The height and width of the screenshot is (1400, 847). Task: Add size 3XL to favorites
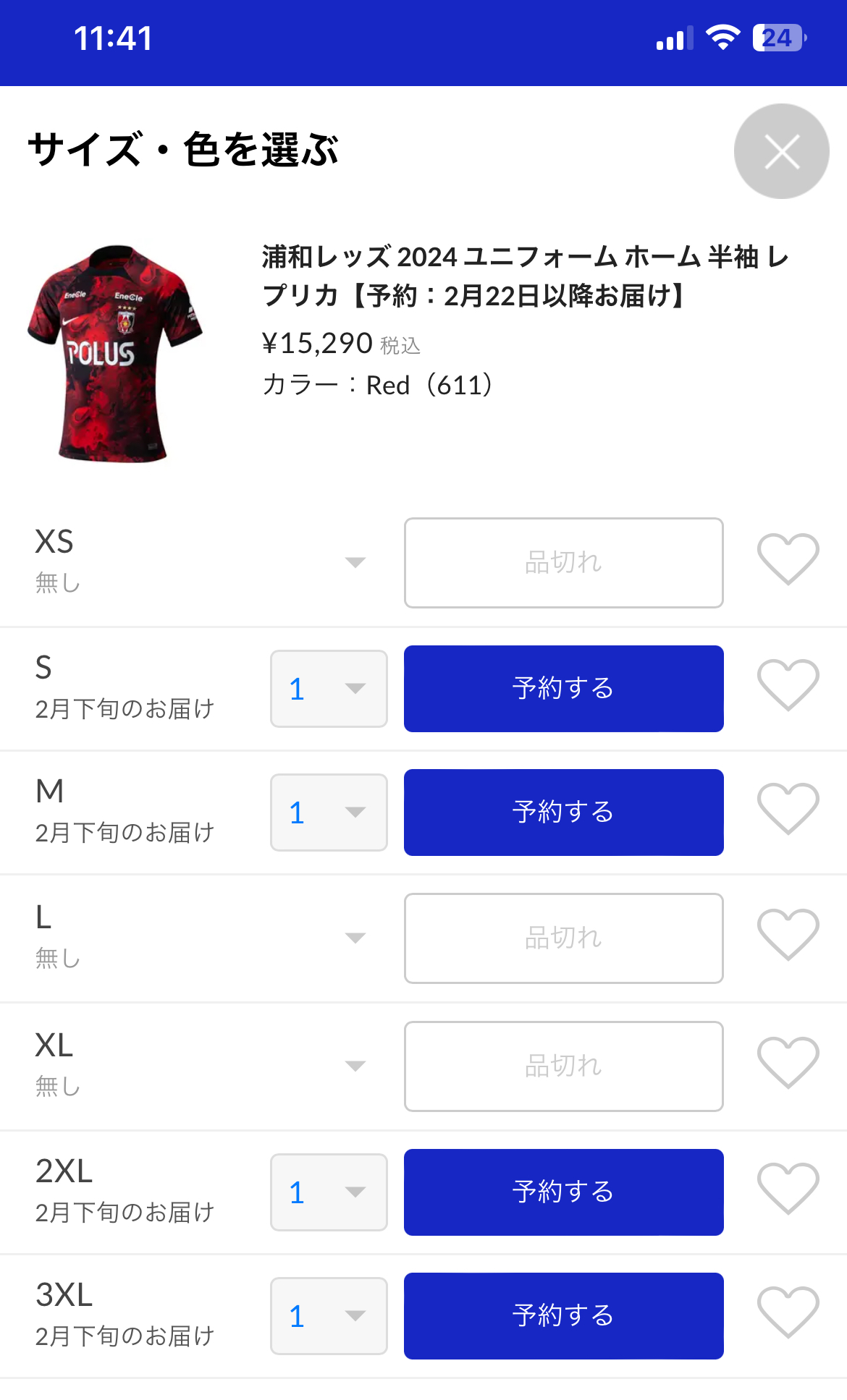click(788, 1312)
